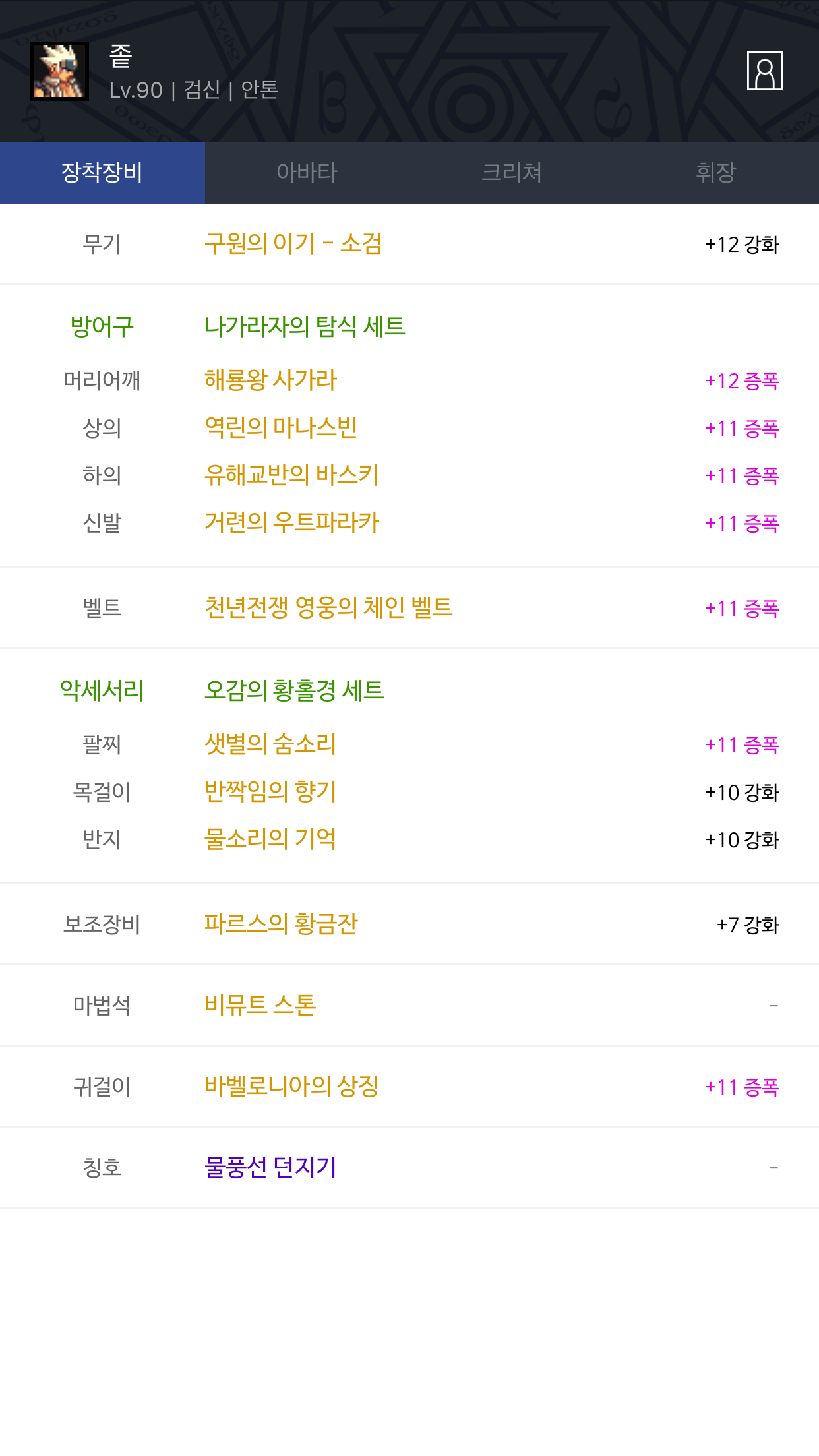Viewport: 819px width, 1456px height.
Task: Open 역린의 마나스빈 top armor
Action: (281, 428)
